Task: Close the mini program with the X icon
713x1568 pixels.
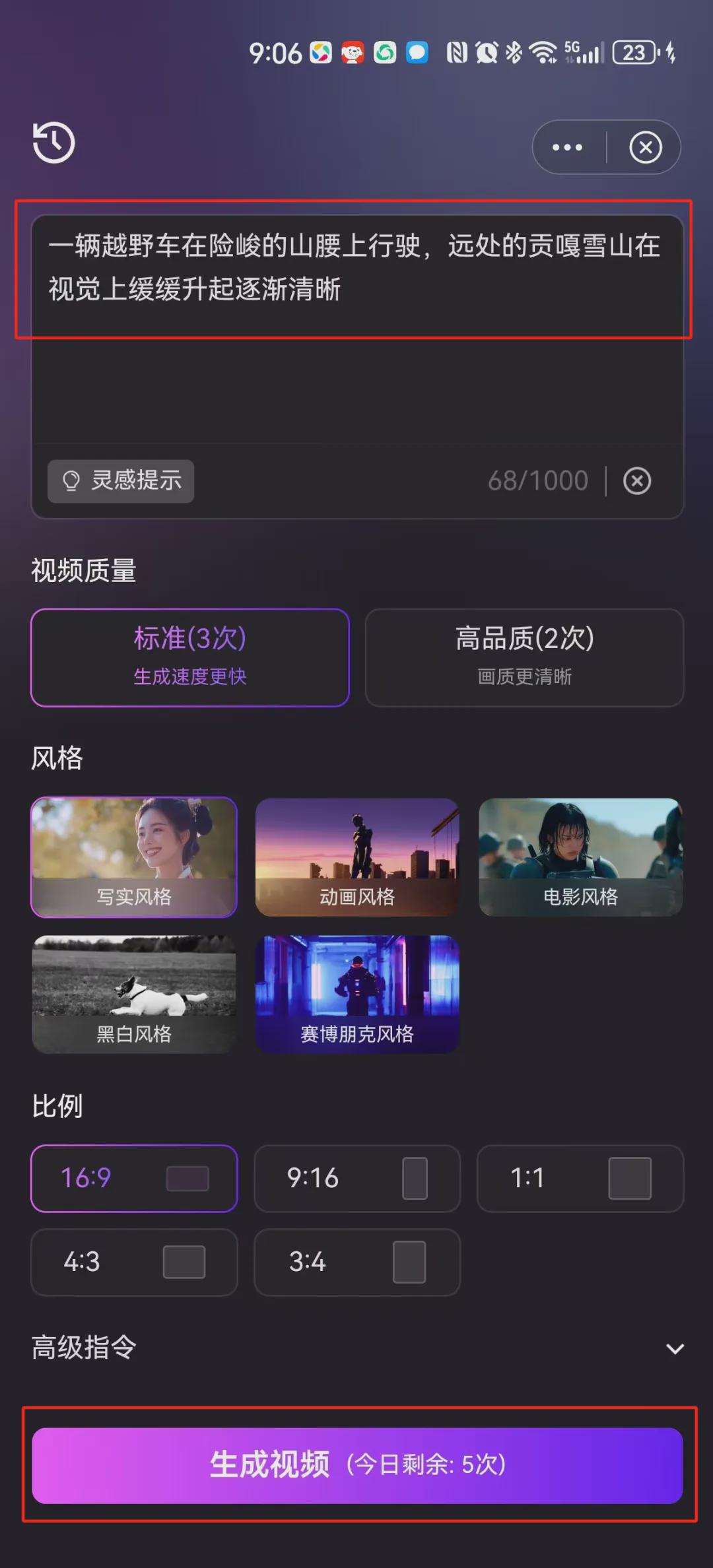Action: tap(646, 147)
